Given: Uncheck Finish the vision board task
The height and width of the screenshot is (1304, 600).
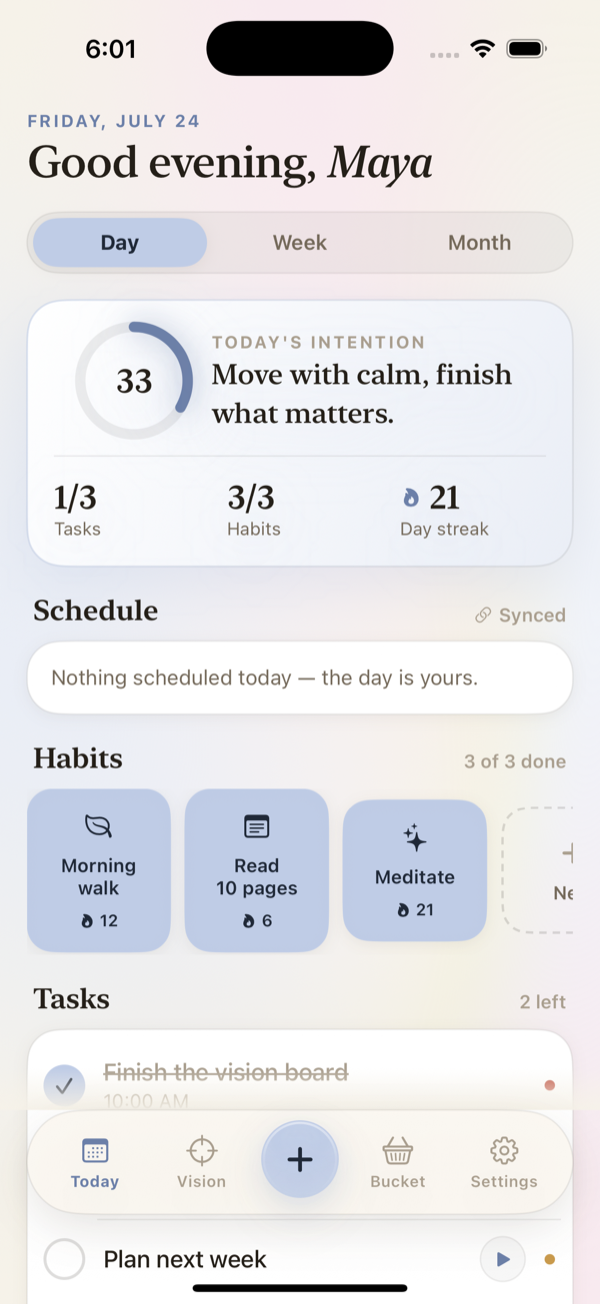Looking at the screenshot, I should pyautogui.click(x=65, y=1085).
